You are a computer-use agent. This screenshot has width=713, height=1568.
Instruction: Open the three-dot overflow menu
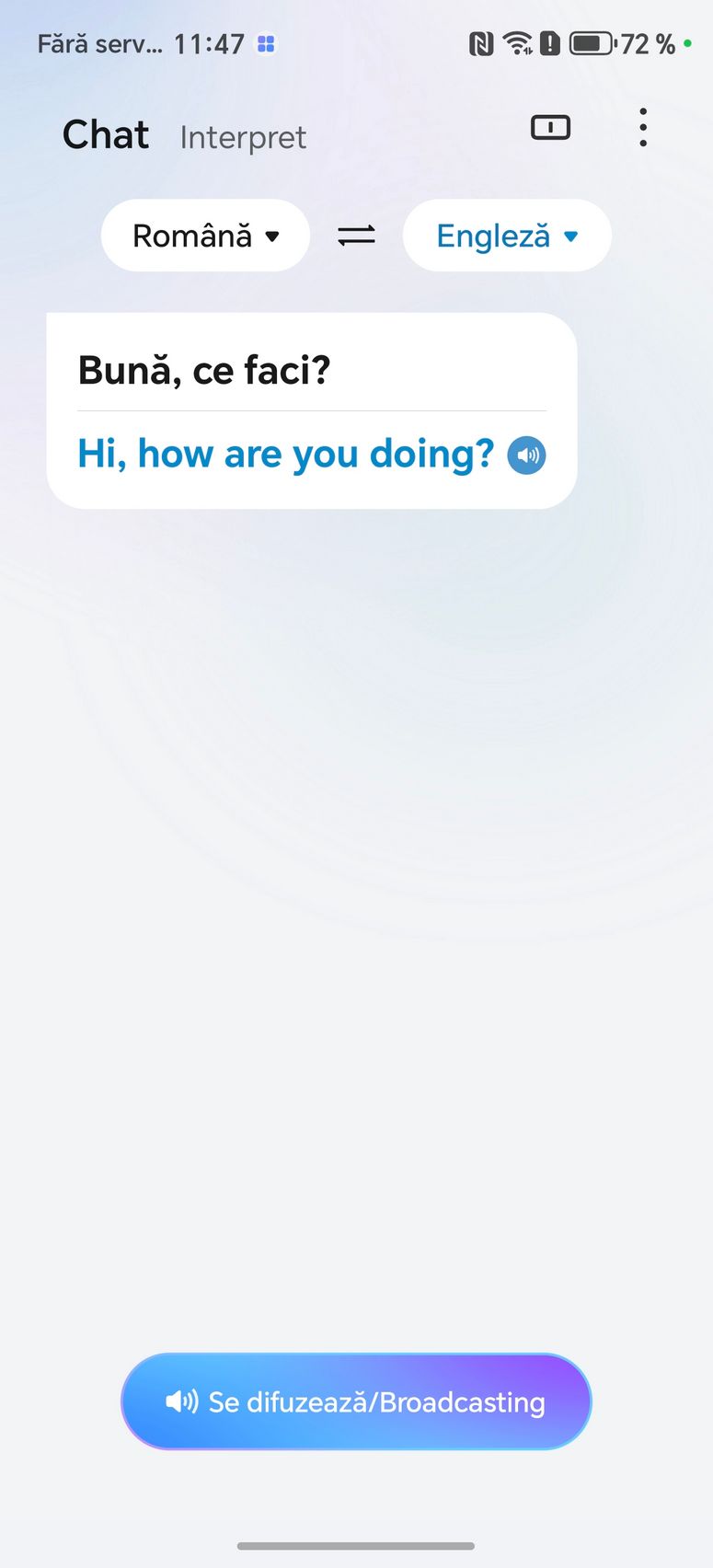pos(643,128)
